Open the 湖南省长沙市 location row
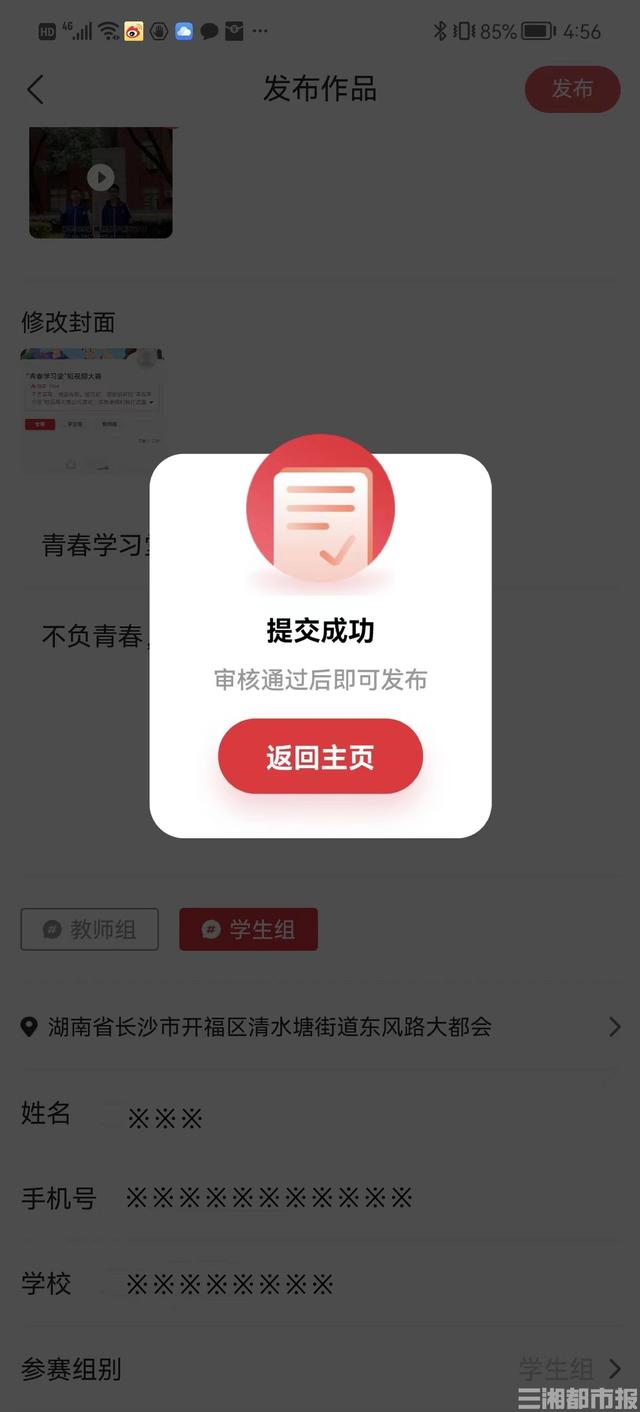The height and width of the screenshot is (1412, 640). point(320,1027)
